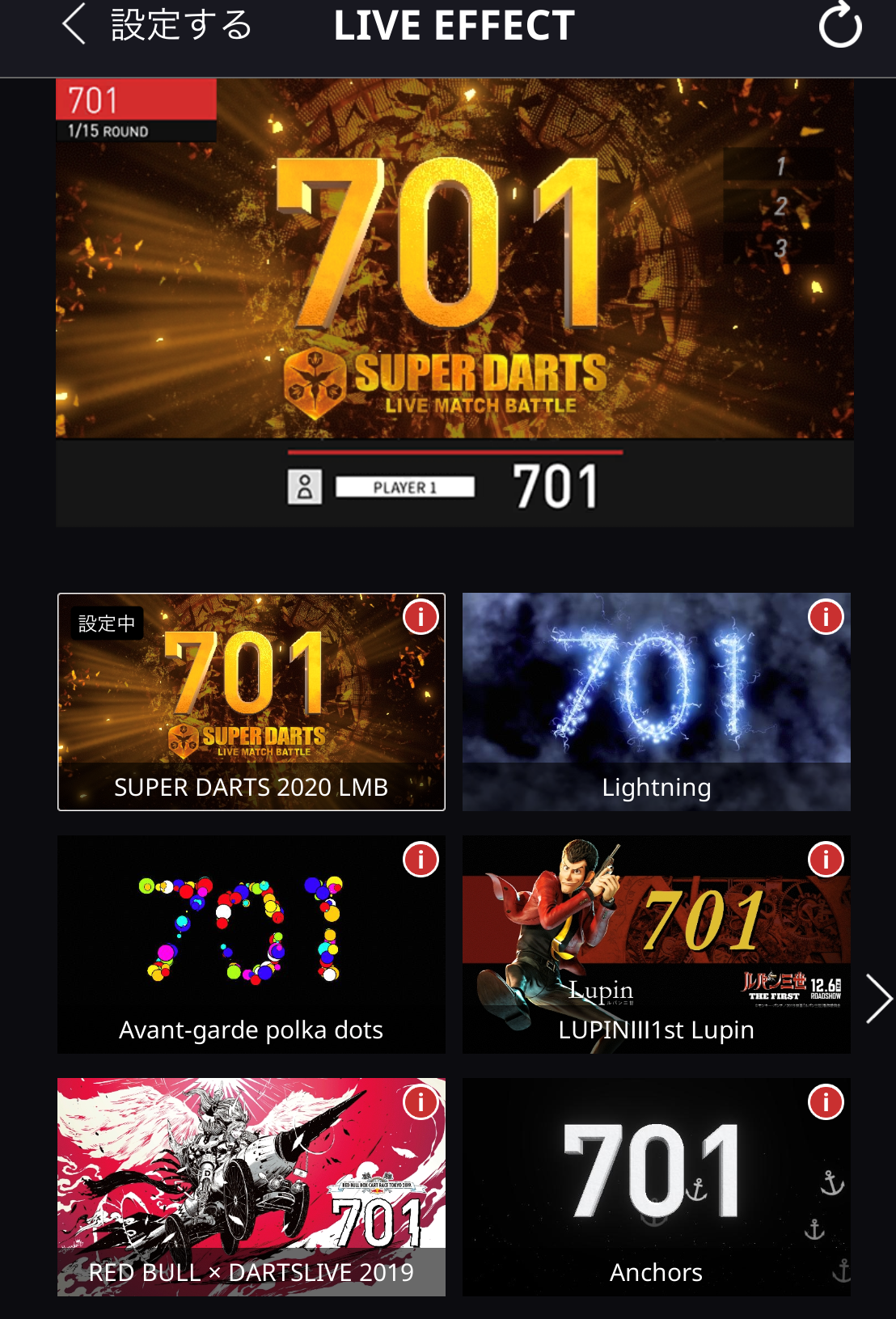This screenshot has height=1319, width=896.
Task: Go back using the top-left arrow
Action: coord(74,24)
